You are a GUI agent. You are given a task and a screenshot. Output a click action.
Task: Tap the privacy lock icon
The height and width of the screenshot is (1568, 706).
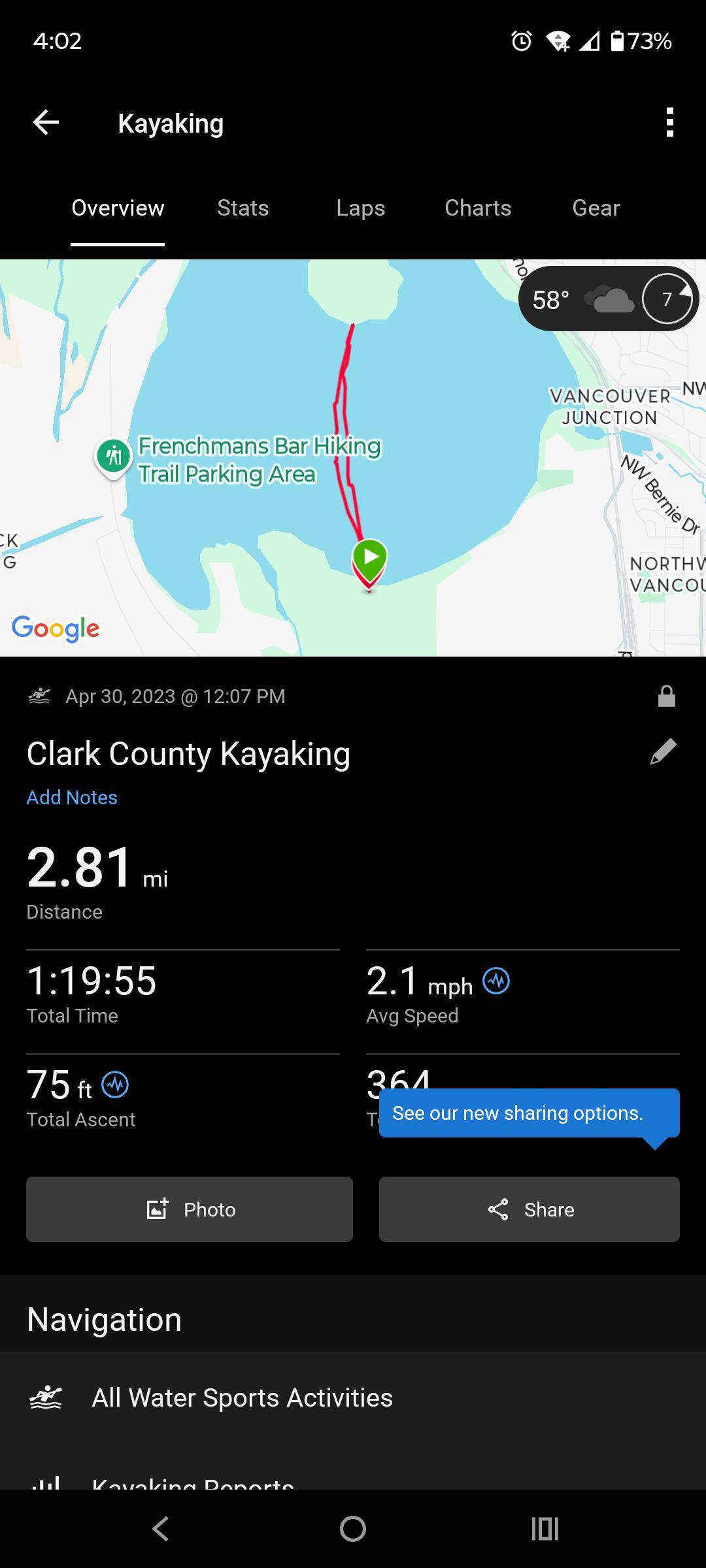point(666,696)
